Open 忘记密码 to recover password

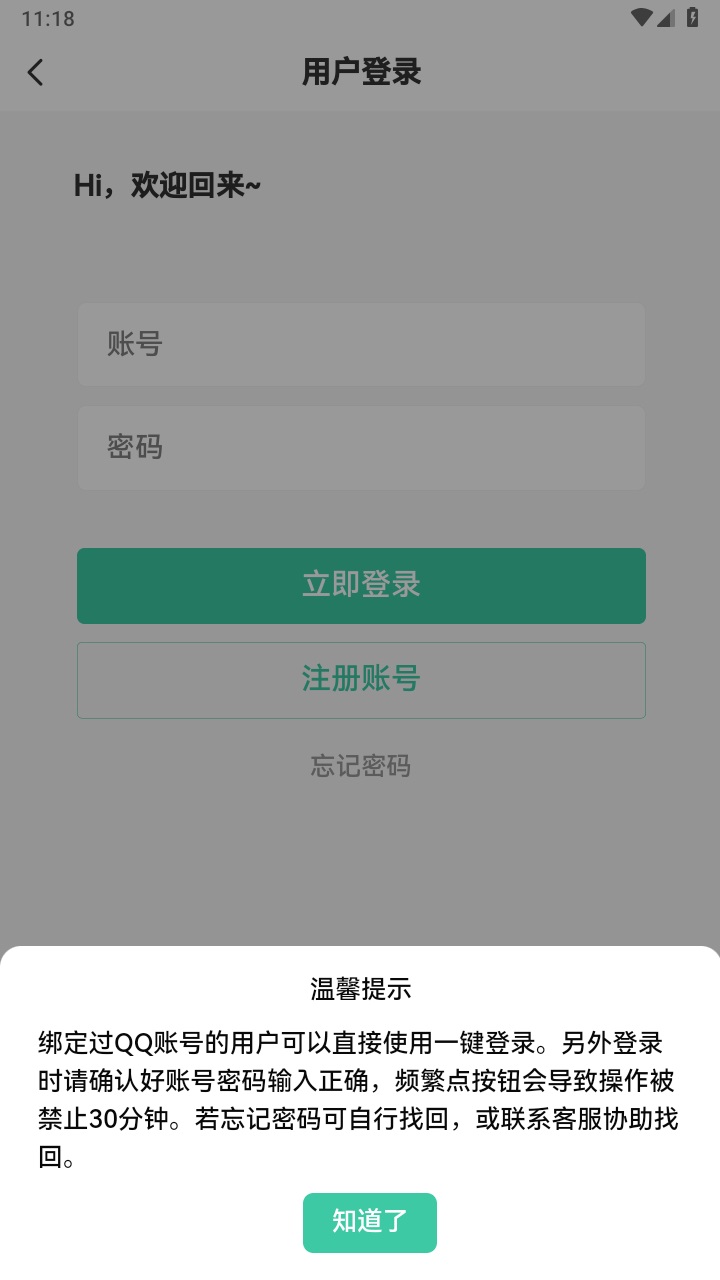coord(360,766)
